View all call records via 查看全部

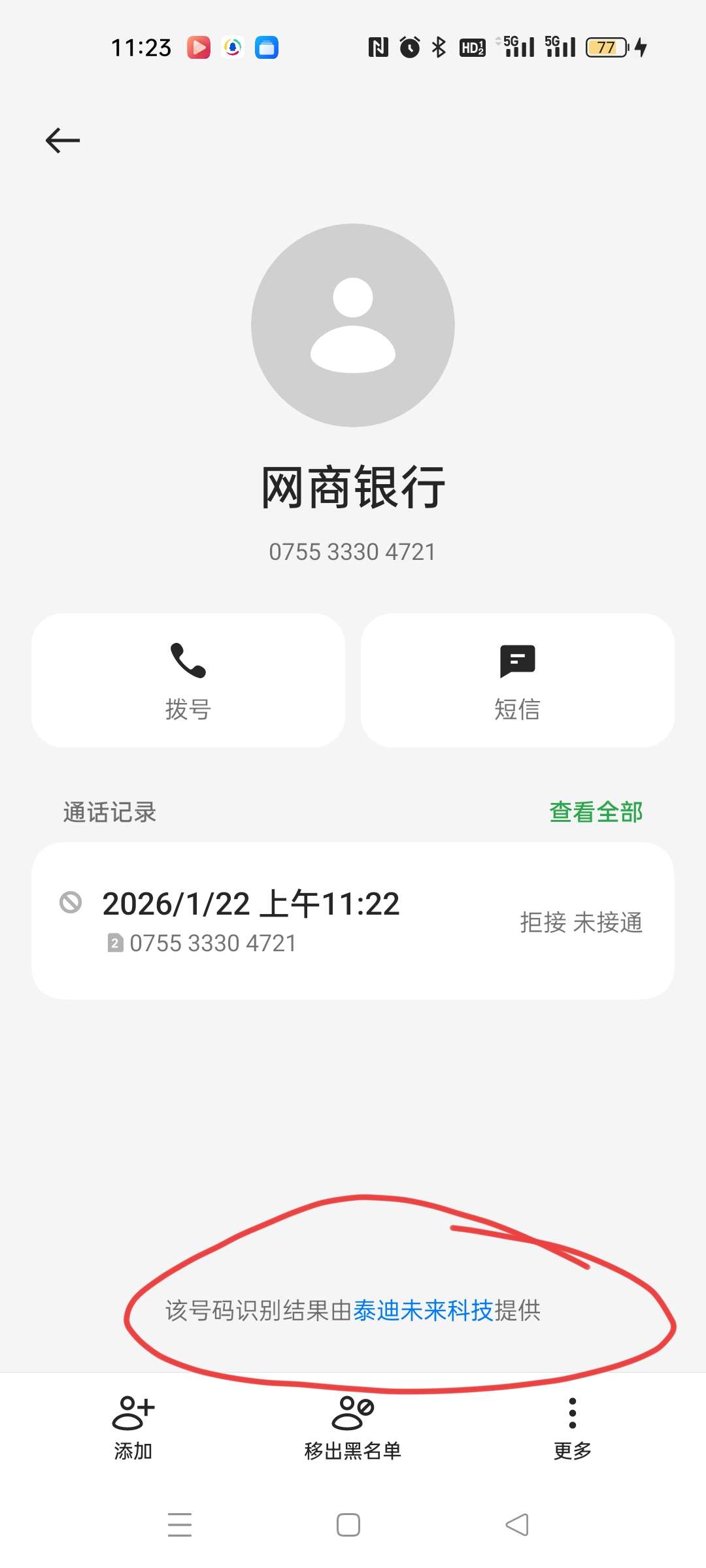[x=596, y=812]
